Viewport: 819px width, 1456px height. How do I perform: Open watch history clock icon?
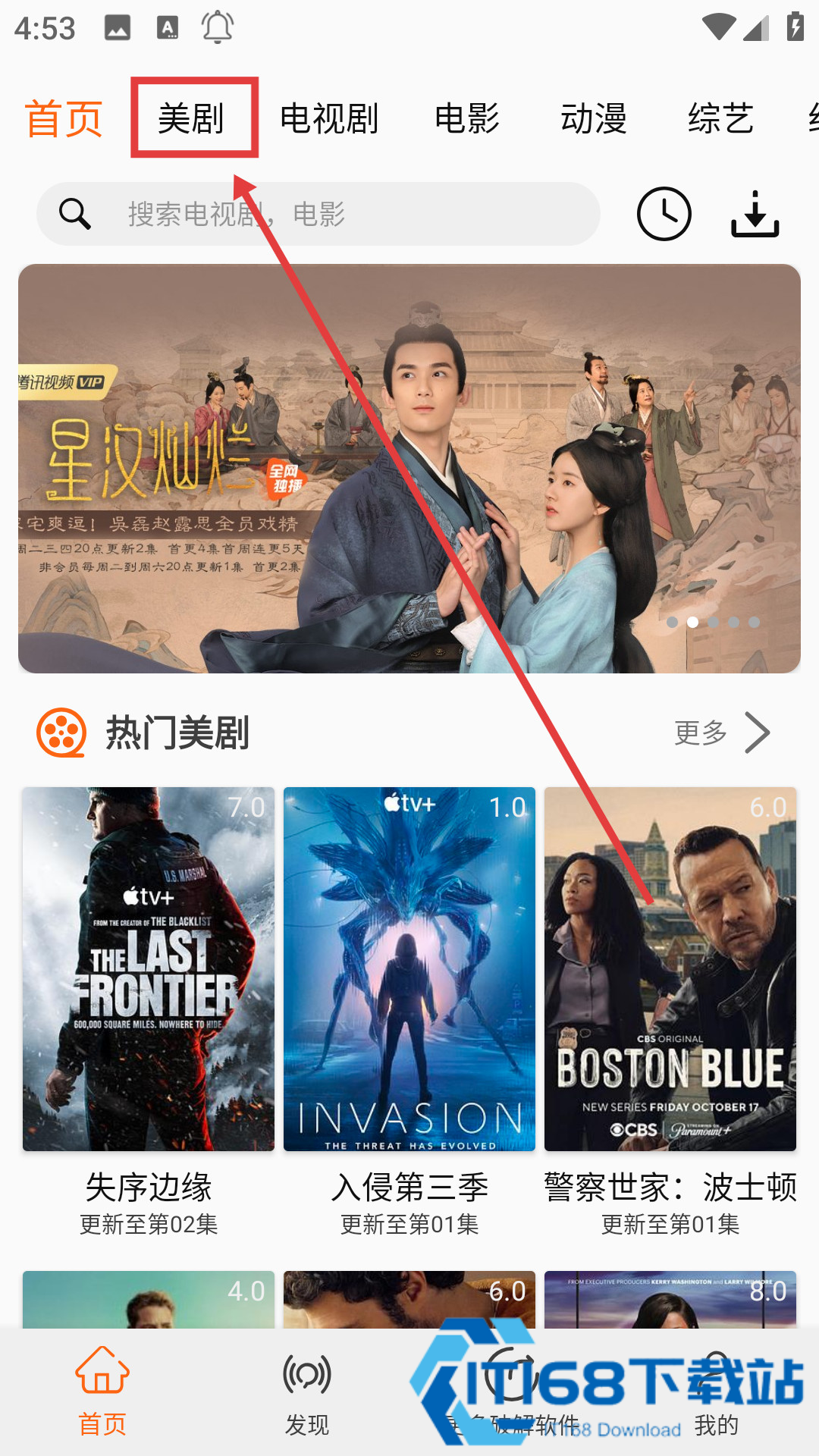click(664, 214)
